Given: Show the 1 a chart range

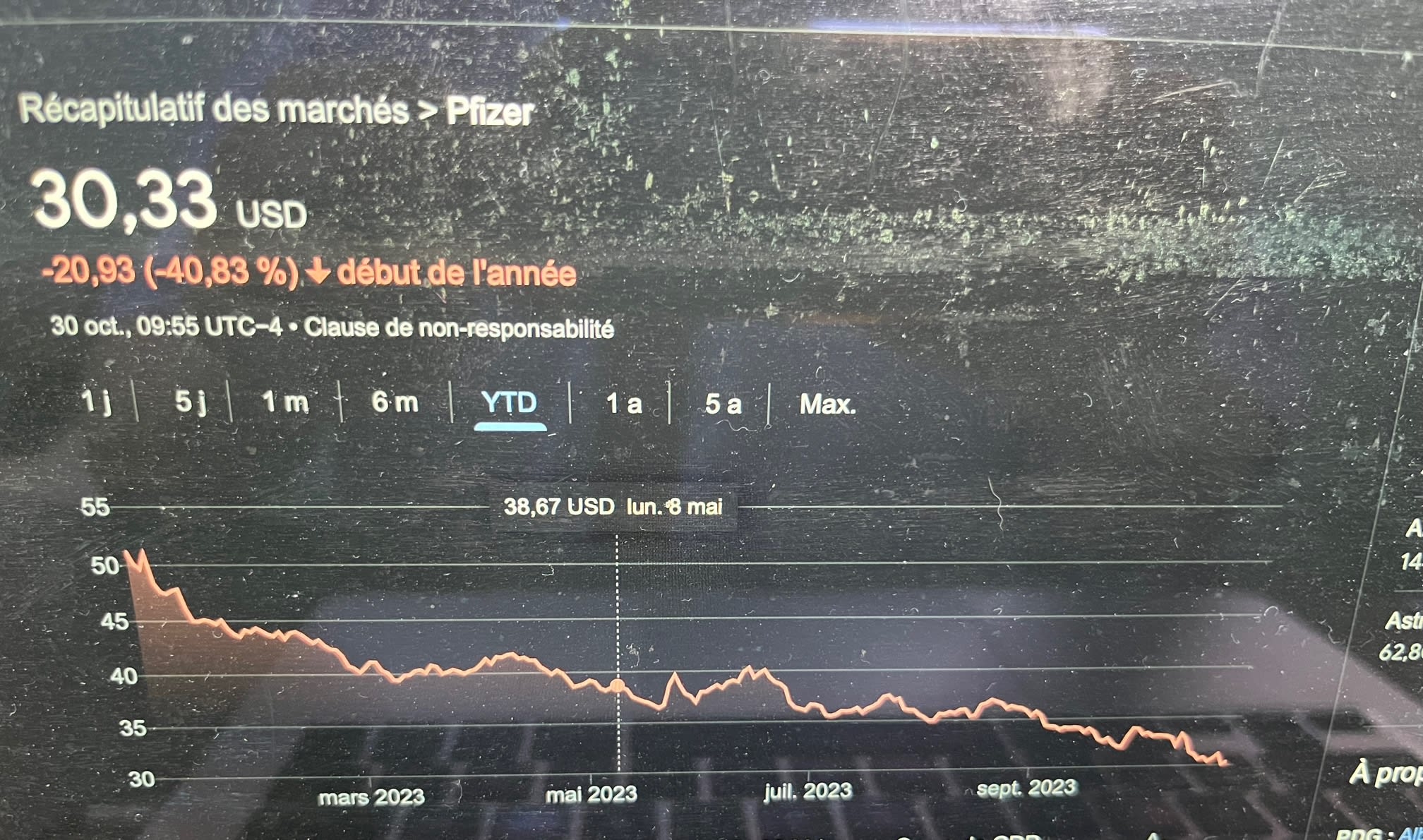Looking at the screenshot, I should [624, 404].
